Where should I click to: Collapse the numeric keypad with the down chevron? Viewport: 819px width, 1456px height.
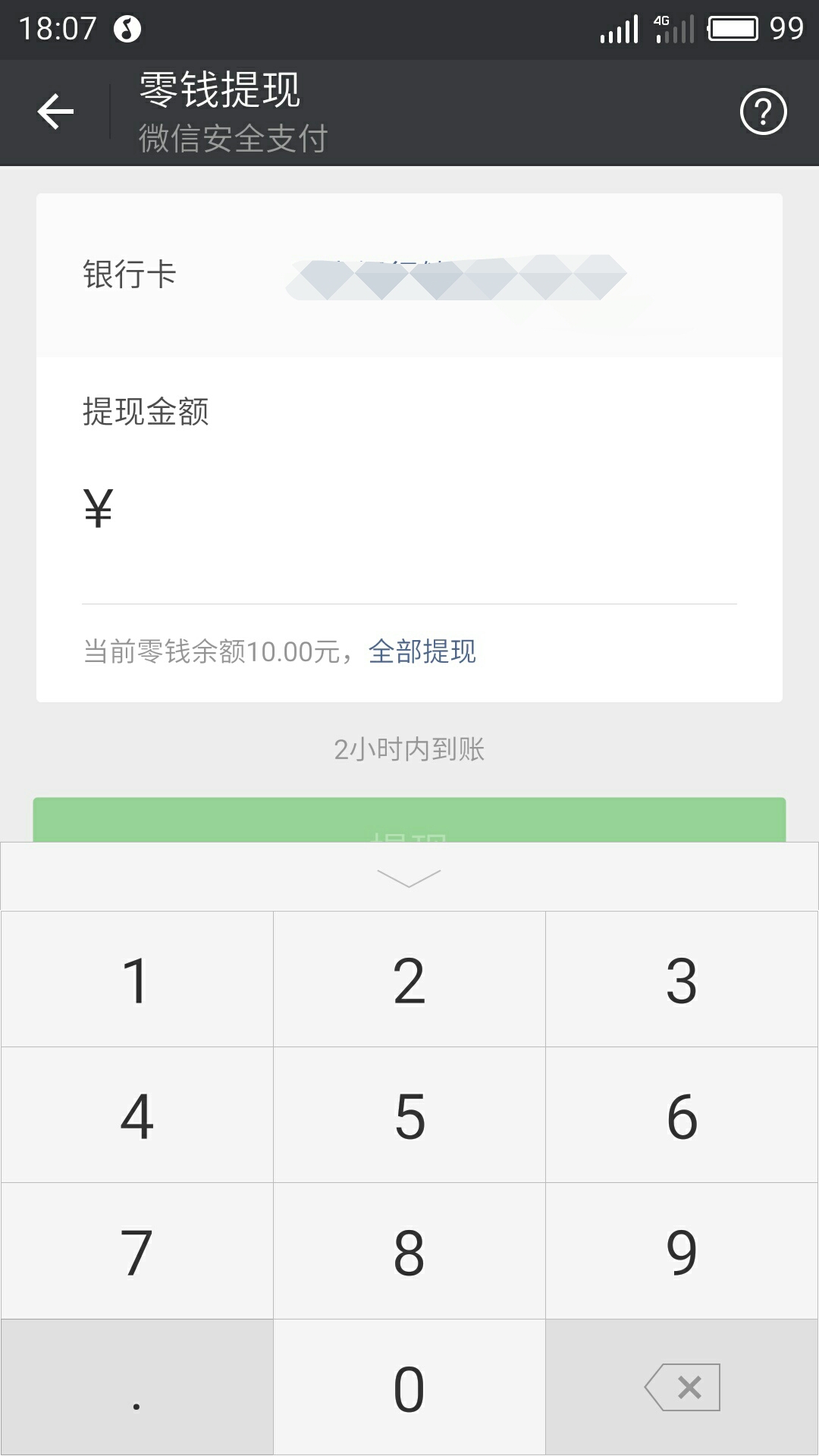pos(409,877)
